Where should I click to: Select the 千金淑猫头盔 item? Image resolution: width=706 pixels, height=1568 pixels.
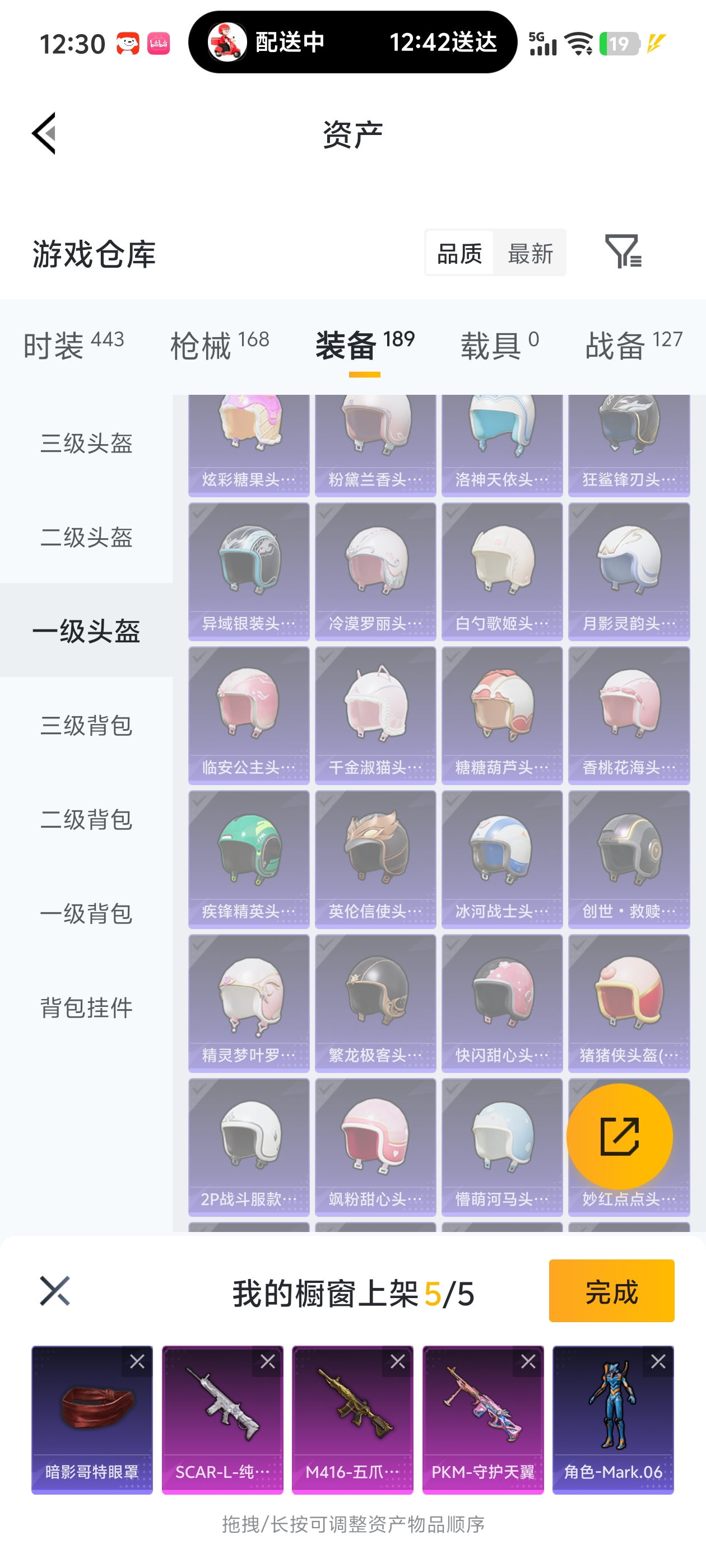coord(375,715)
